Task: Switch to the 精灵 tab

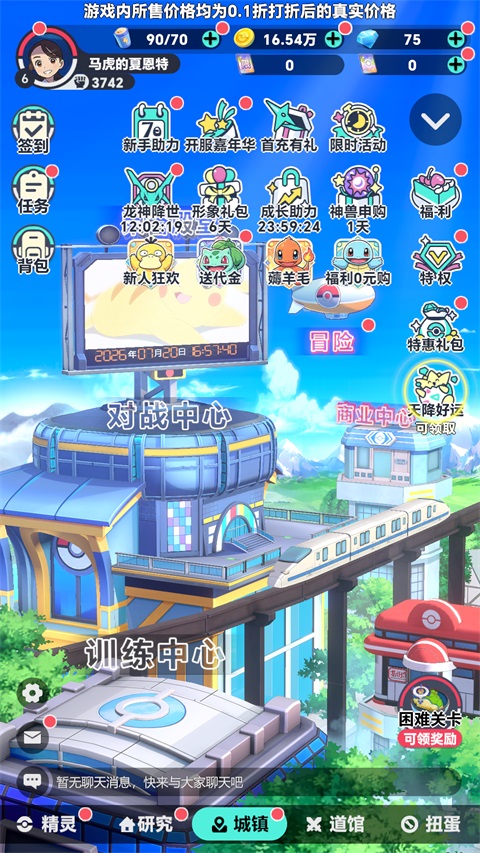Action: (47, 824)
